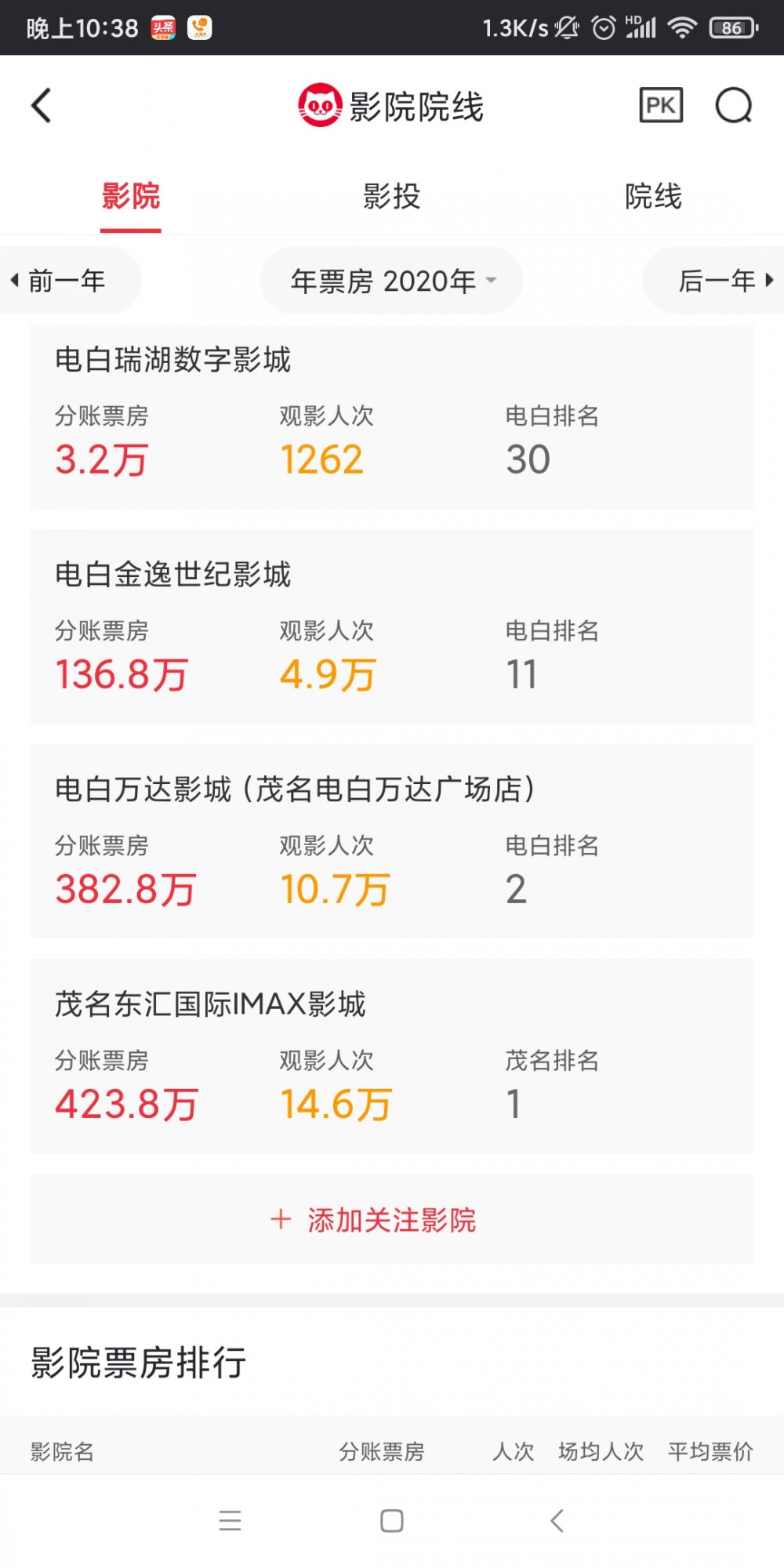Open the 电白瑞湖数字影城 cinema card
The height and width of the screenshot is (1568, 784).
tap(391, 416)
